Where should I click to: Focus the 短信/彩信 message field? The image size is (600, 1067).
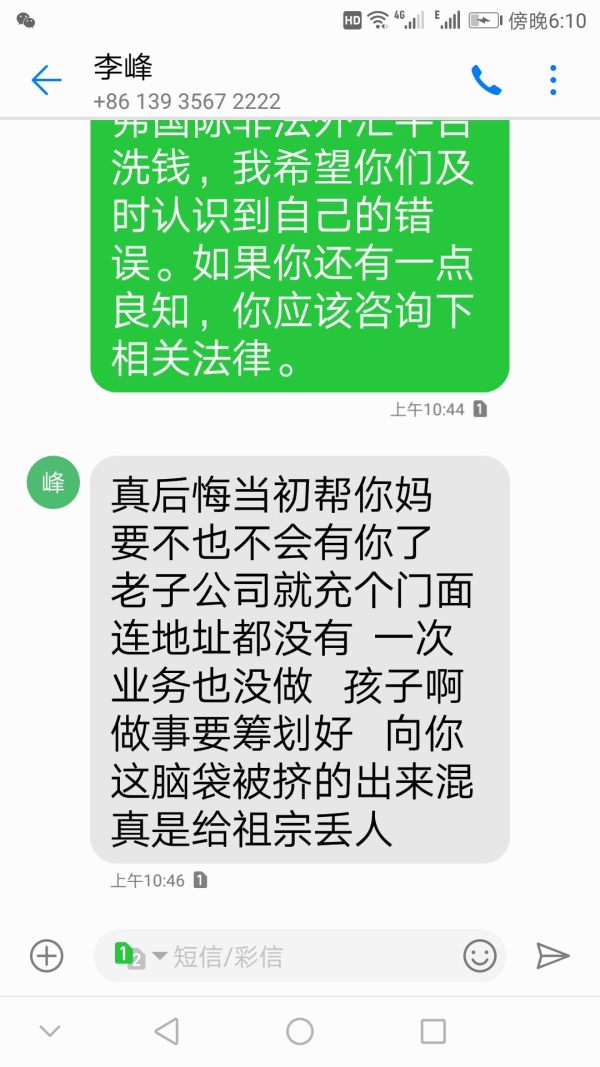pyautogui.click(x=300, y=956)
